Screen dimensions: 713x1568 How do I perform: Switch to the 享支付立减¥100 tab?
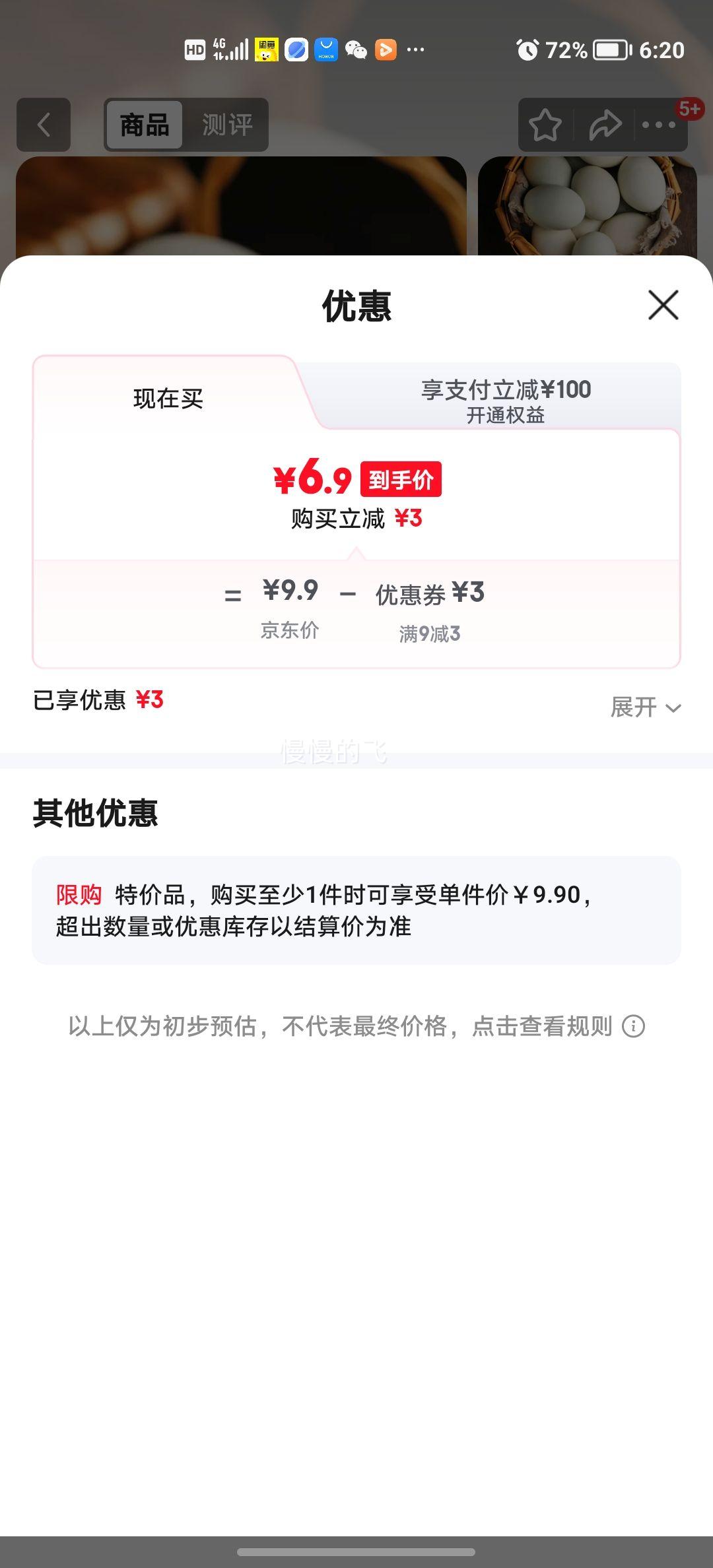click(x=506, y=391)
